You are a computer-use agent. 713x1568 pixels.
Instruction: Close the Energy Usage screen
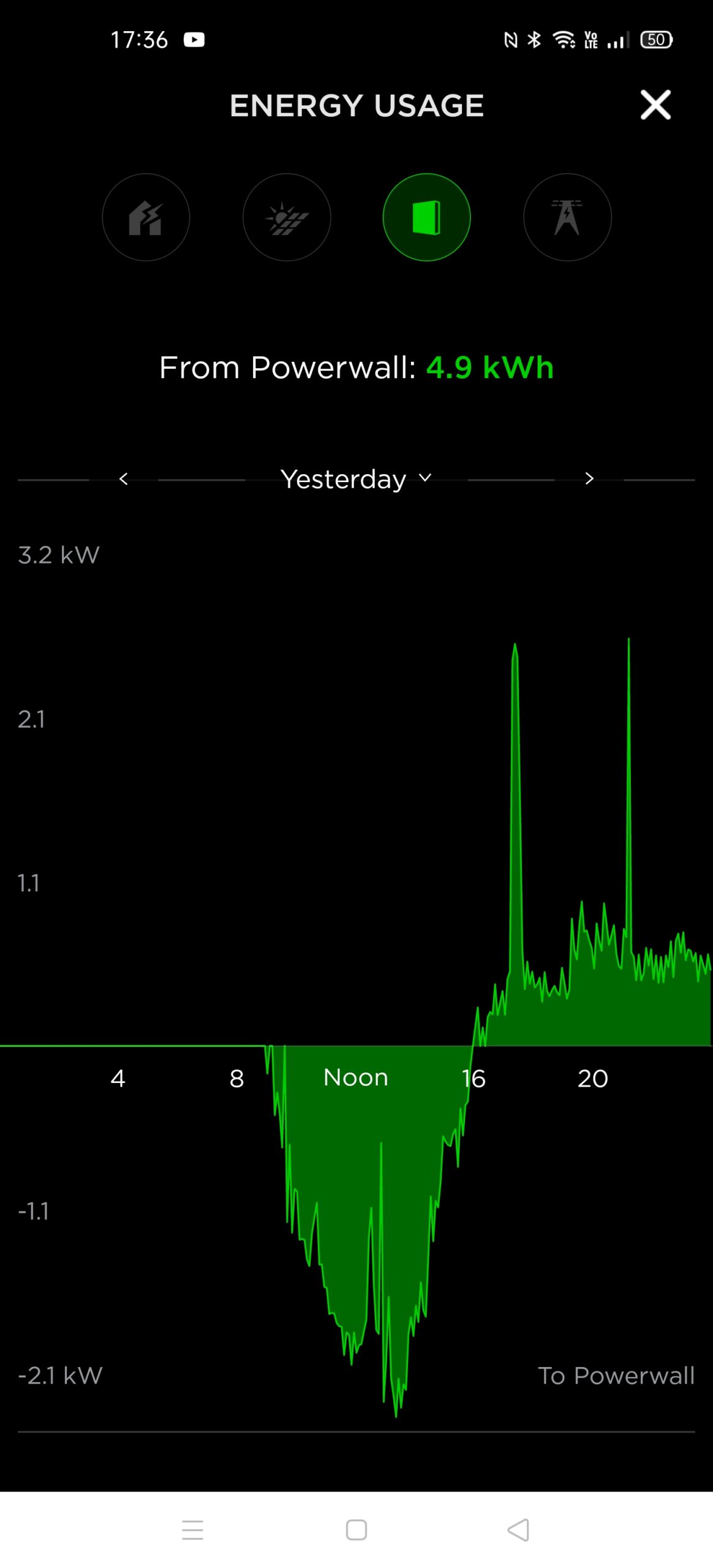655,105
